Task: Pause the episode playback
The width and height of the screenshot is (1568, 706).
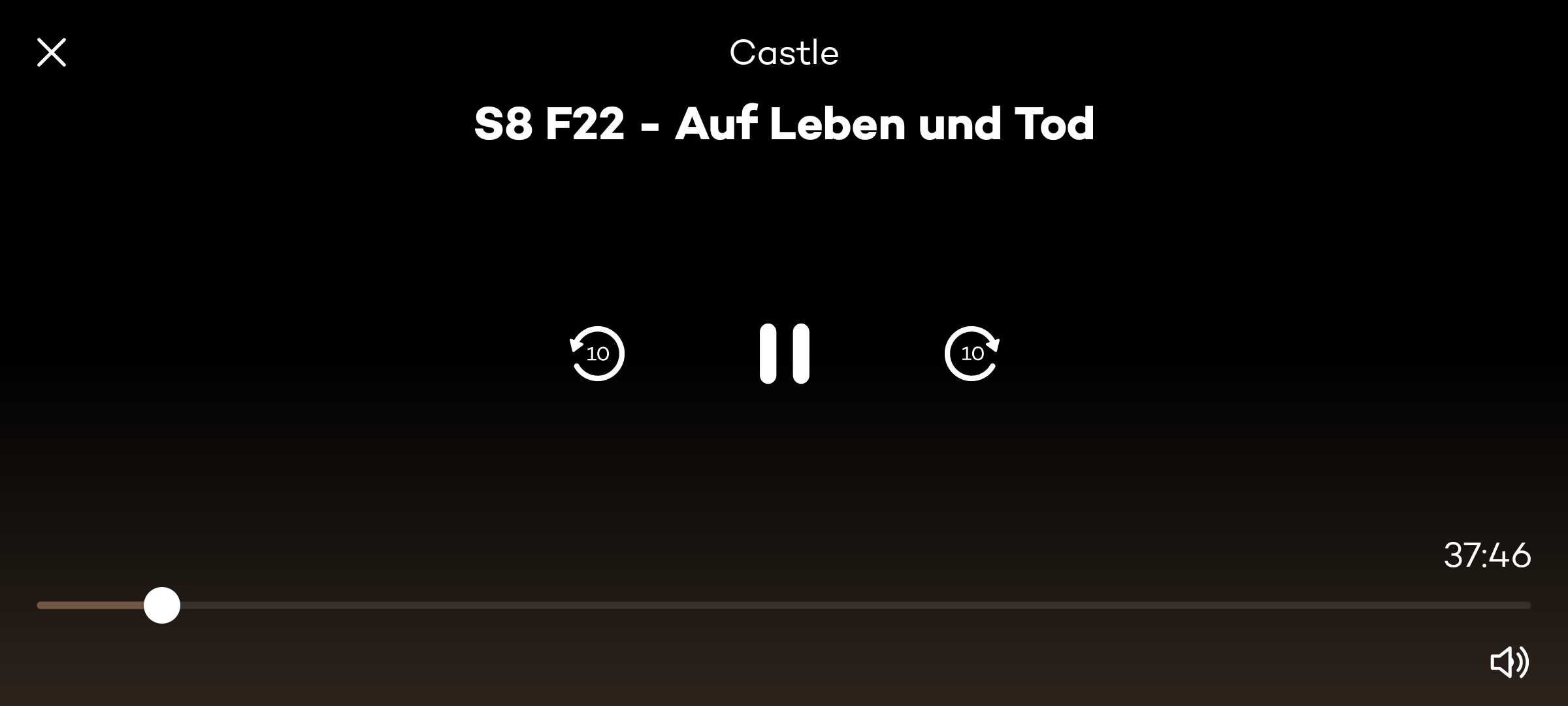Action: [784, 354]
